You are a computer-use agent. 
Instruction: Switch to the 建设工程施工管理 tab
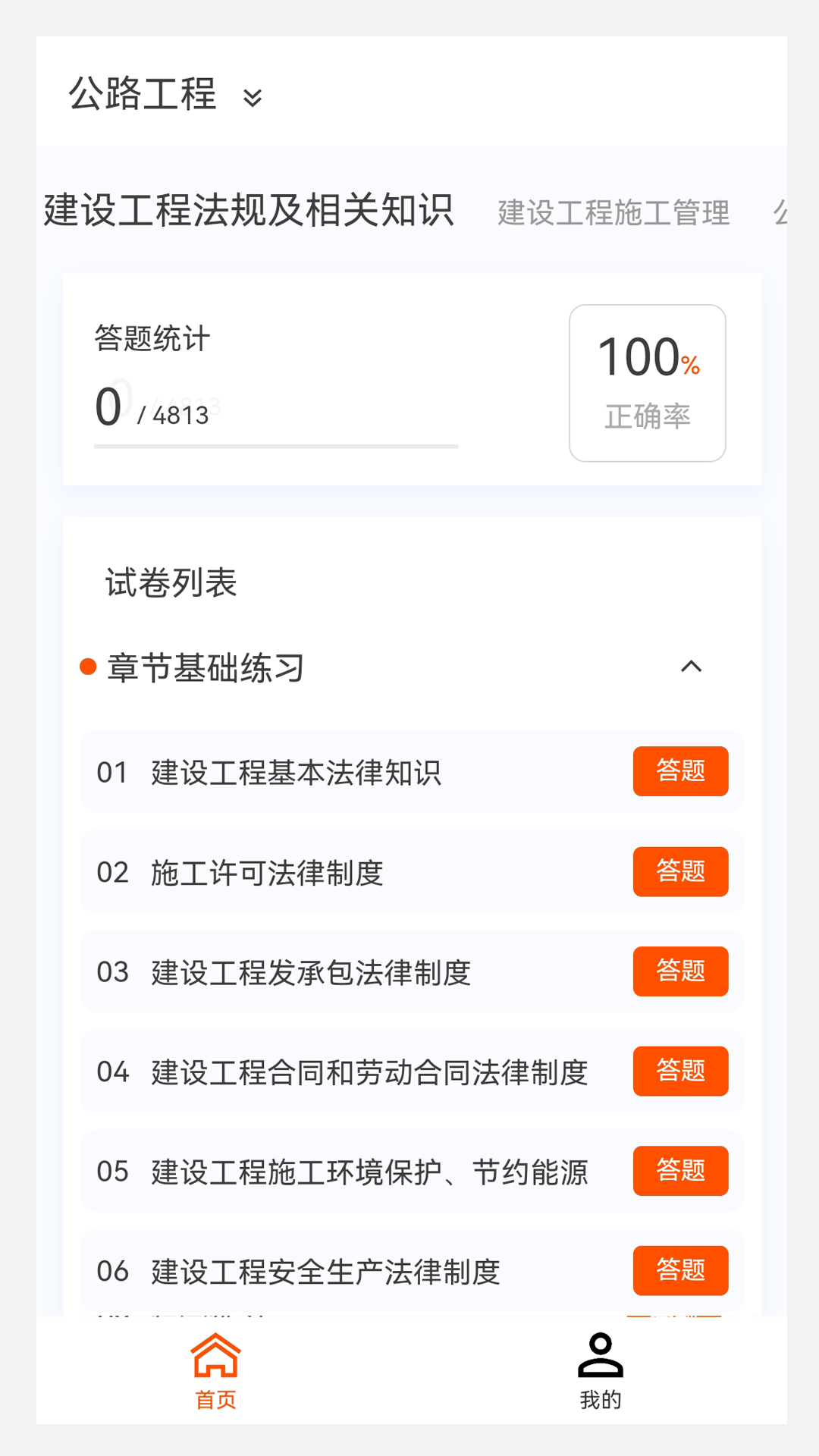coord(613,213)
